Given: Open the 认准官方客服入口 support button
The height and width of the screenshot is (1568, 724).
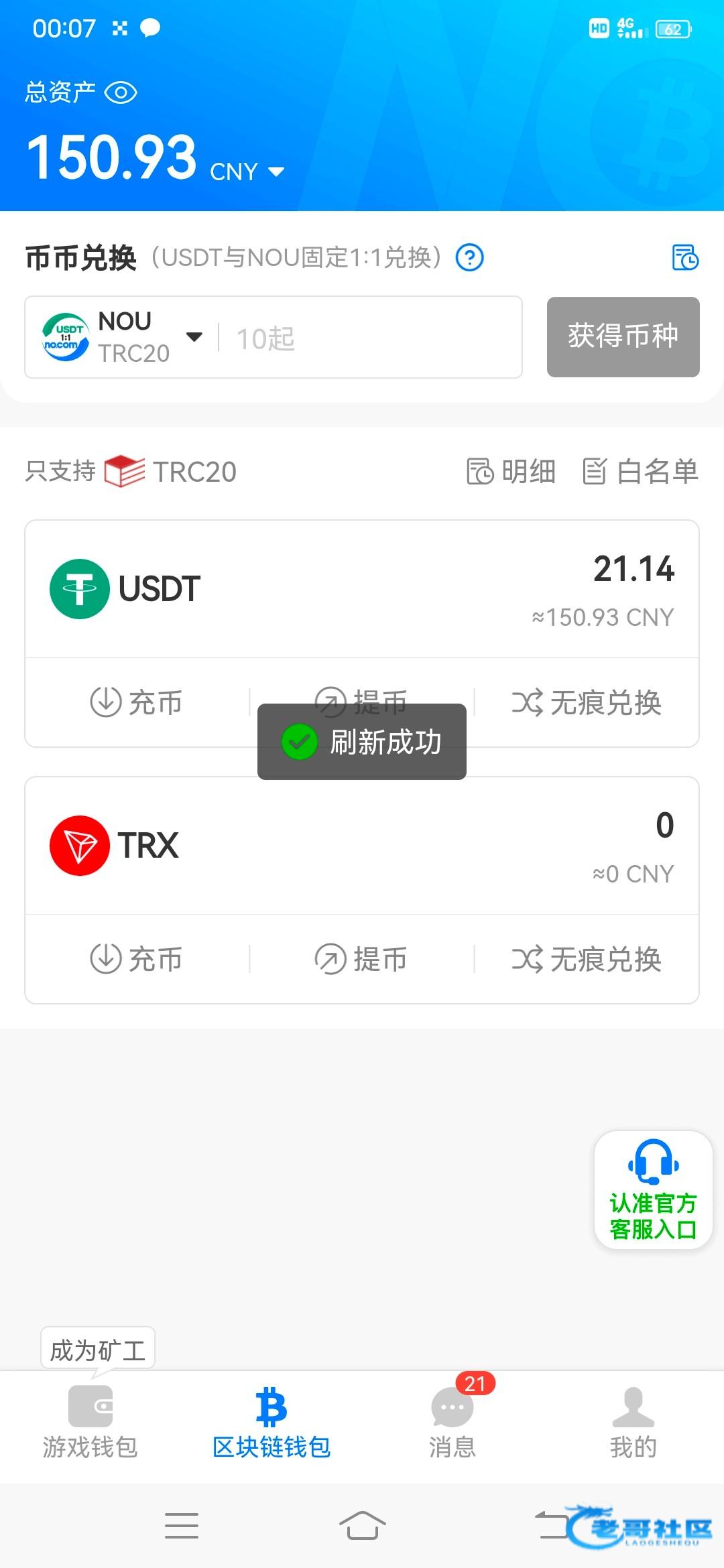Looking at the screenshot, I should pyautogui.click(x=653, y=1190).
